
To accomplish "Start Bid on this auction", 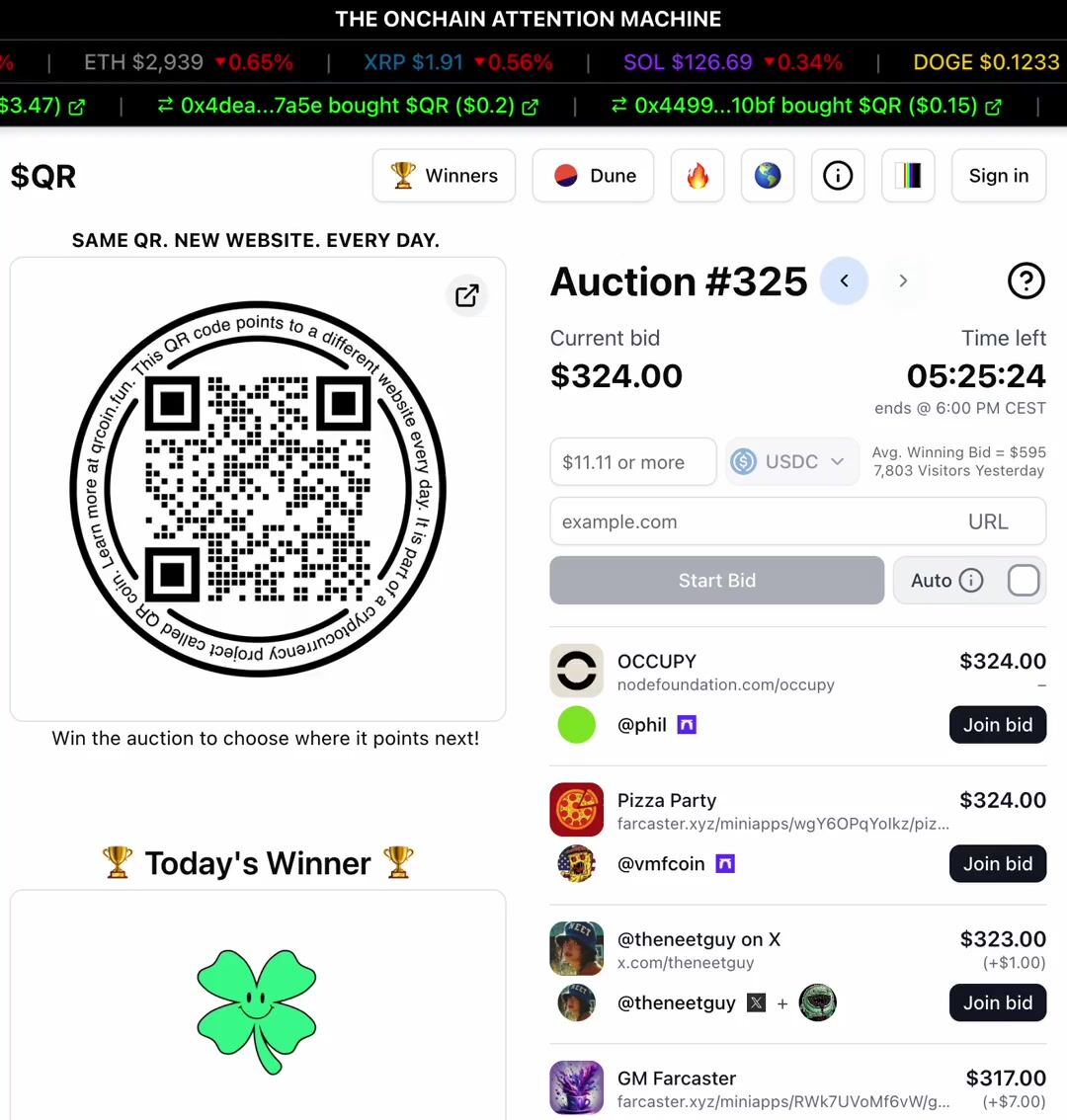I will pyautogui.click(x=716, y=581).
